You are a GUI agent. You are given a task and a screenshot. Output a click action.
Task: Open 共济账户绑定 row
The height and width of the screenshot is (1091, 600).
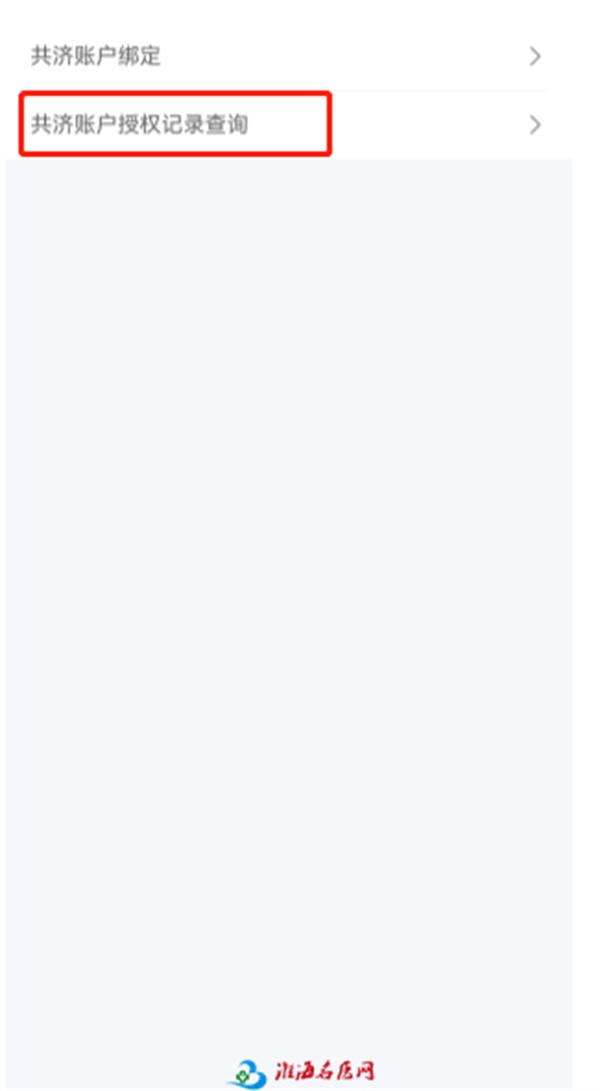[287, 56]
